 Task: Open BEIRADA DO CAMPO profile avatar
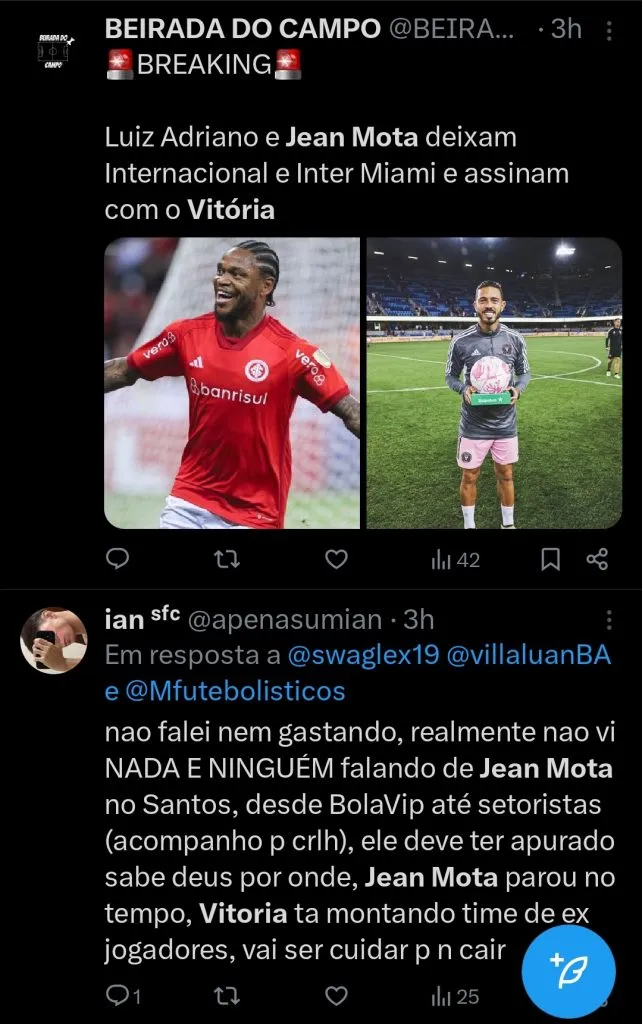[52, 53]
